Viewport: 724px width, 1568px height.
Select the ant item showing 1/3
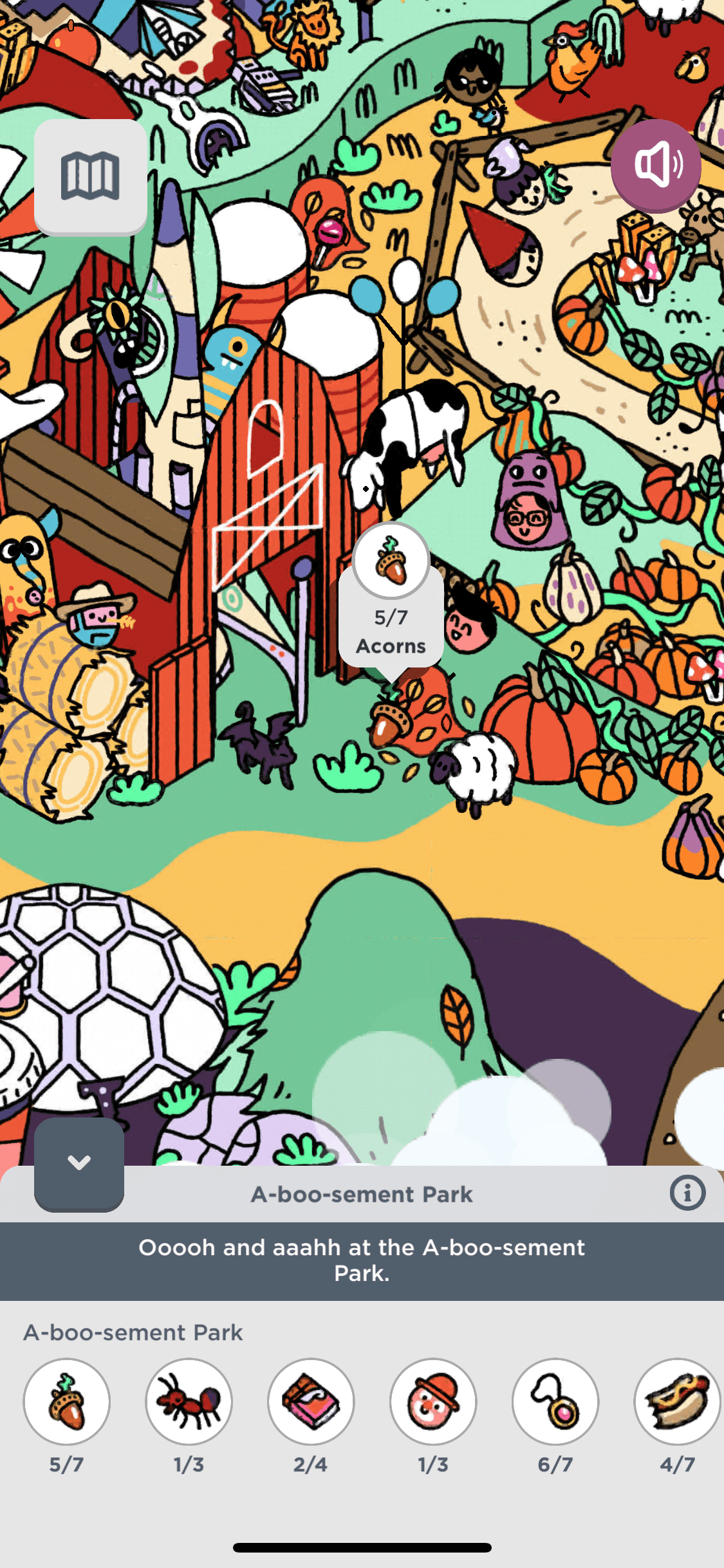point(189,1401)
